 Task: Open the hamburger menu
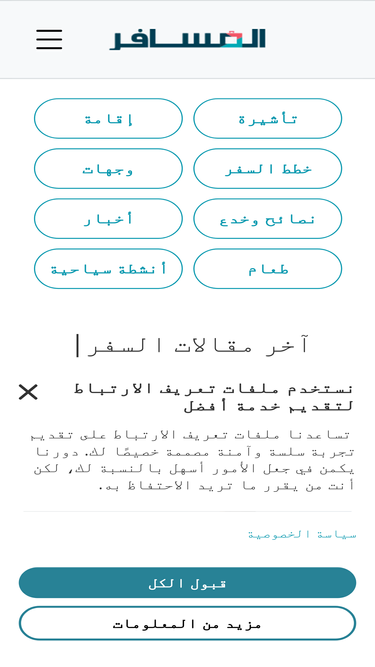(x=49, y=39)
